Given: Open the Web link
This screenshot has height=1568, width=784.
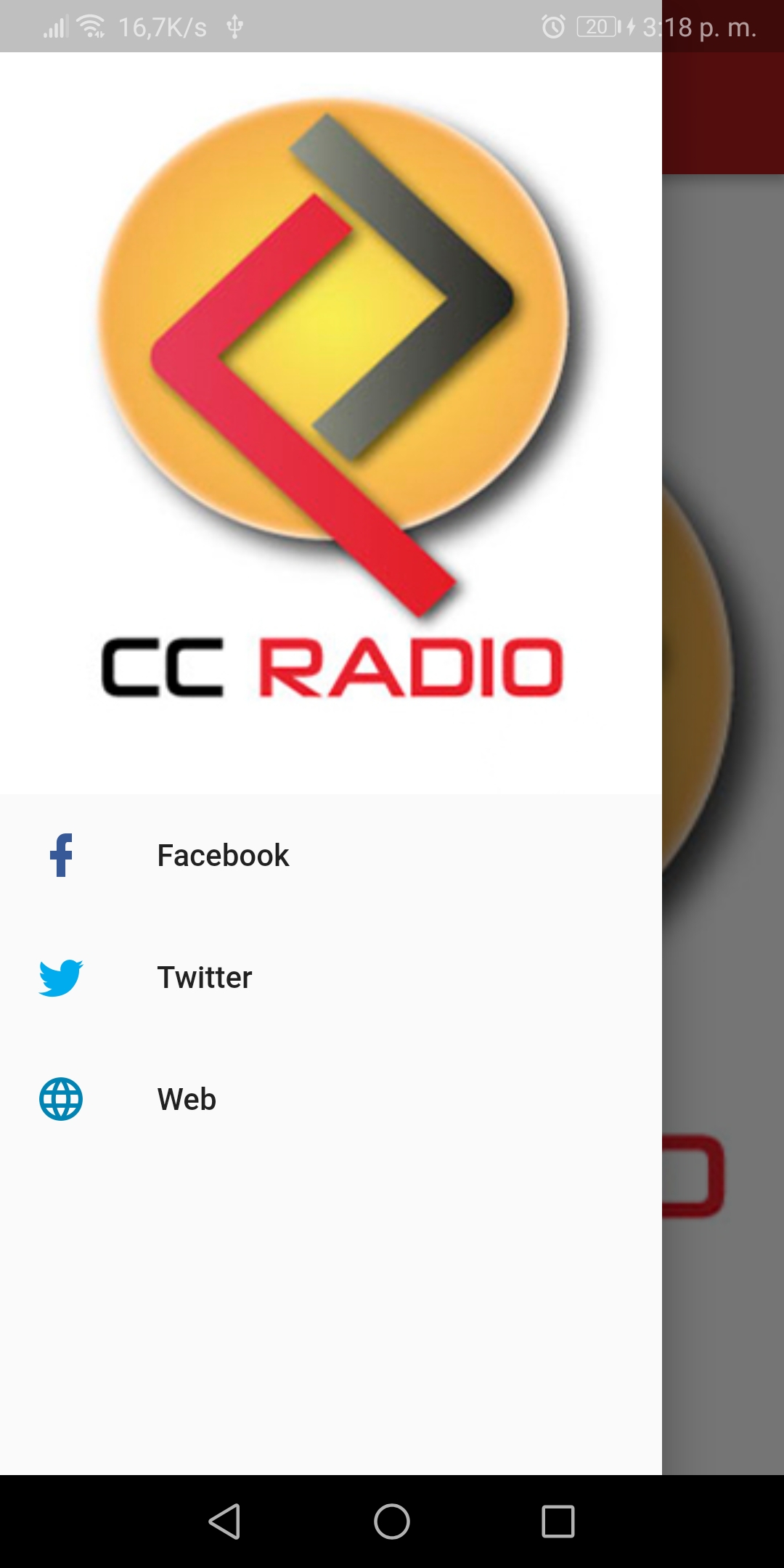Looking at the screenshot, I should click(x=187, y=1099).
